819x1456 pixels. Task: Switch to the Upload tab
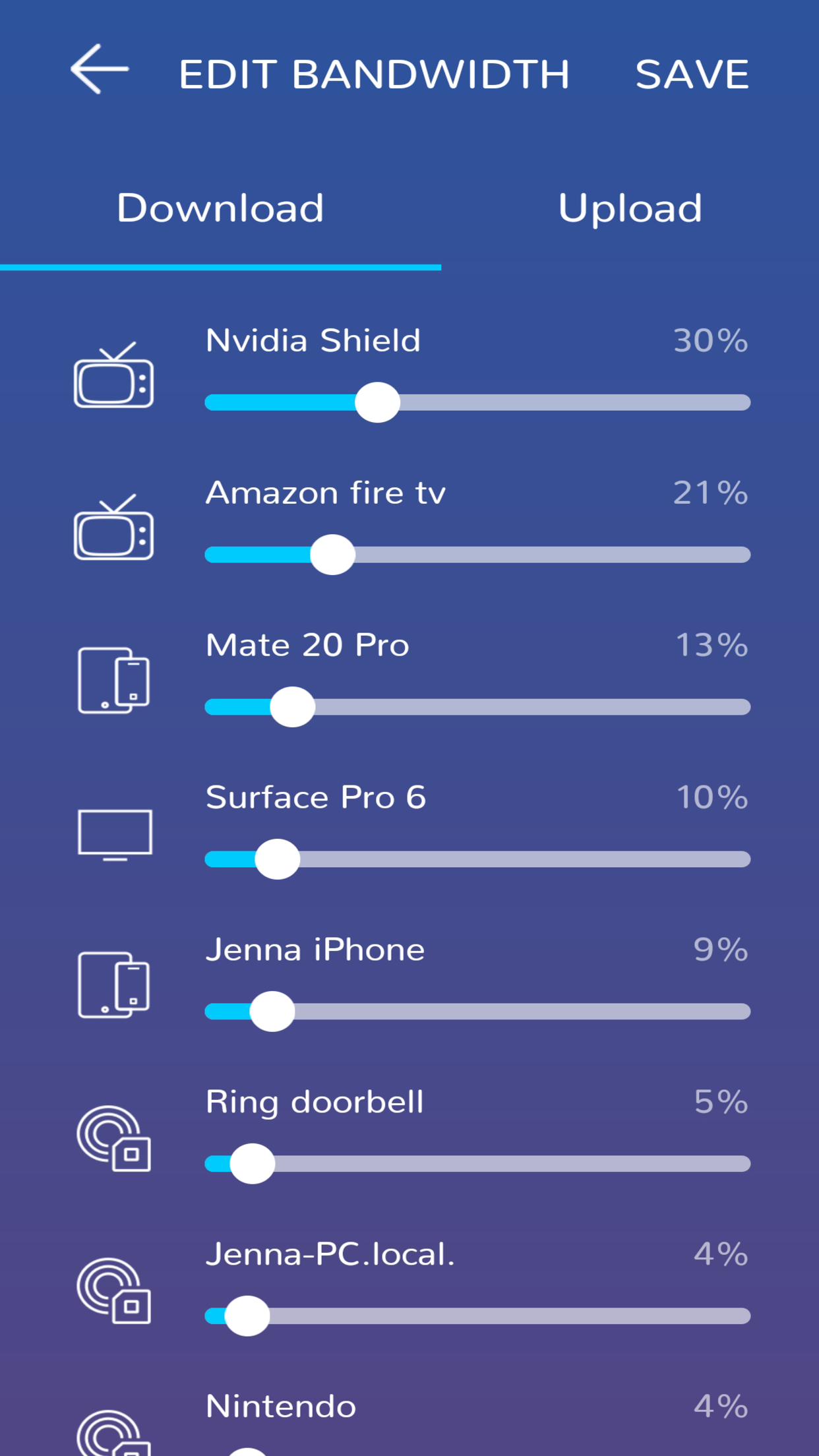[x=630, y=208]
